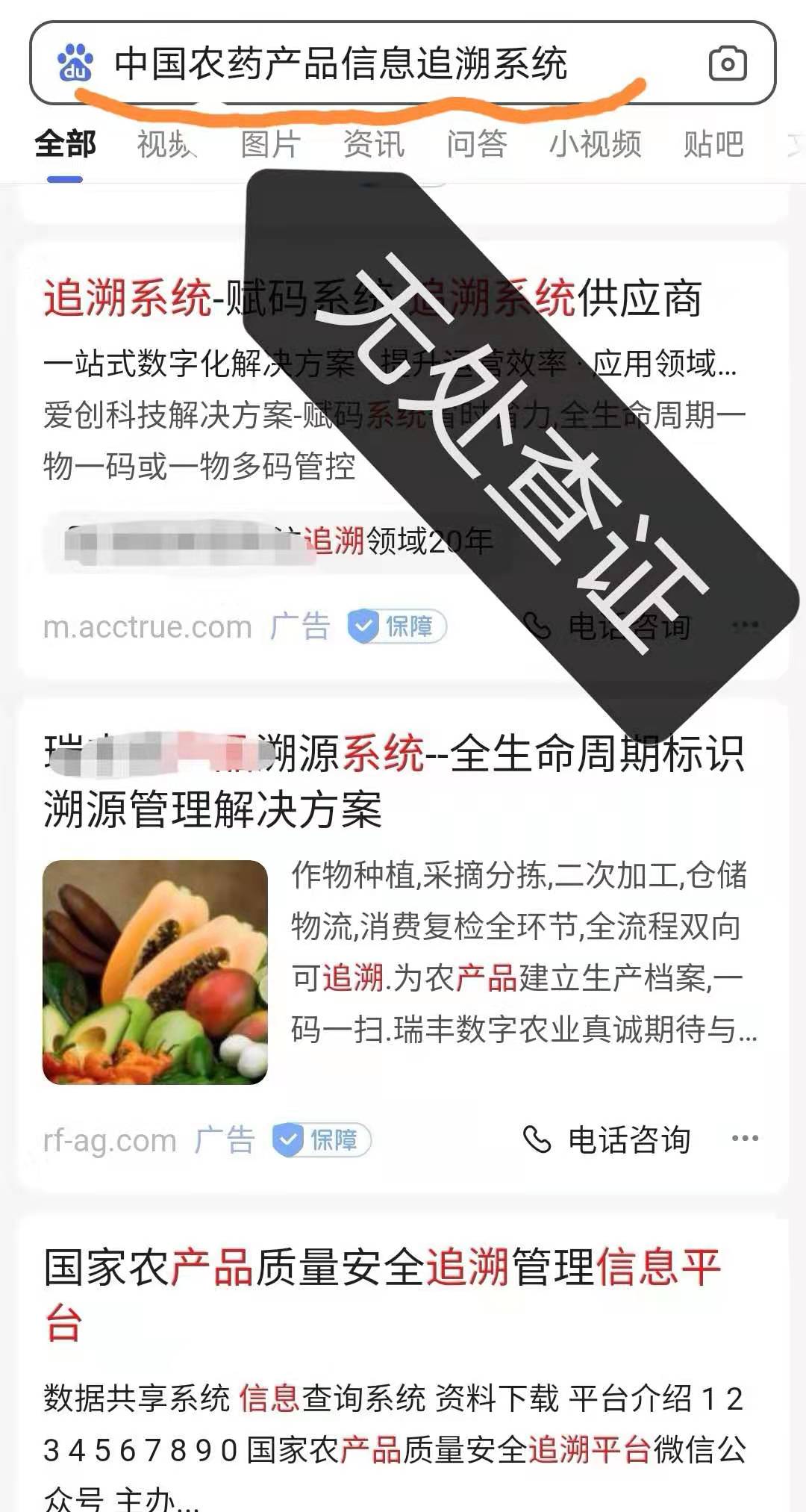Tap 电话咨询 on the rf-ag.com ad
806x1512 pixels.
[x=608, y=1140]
